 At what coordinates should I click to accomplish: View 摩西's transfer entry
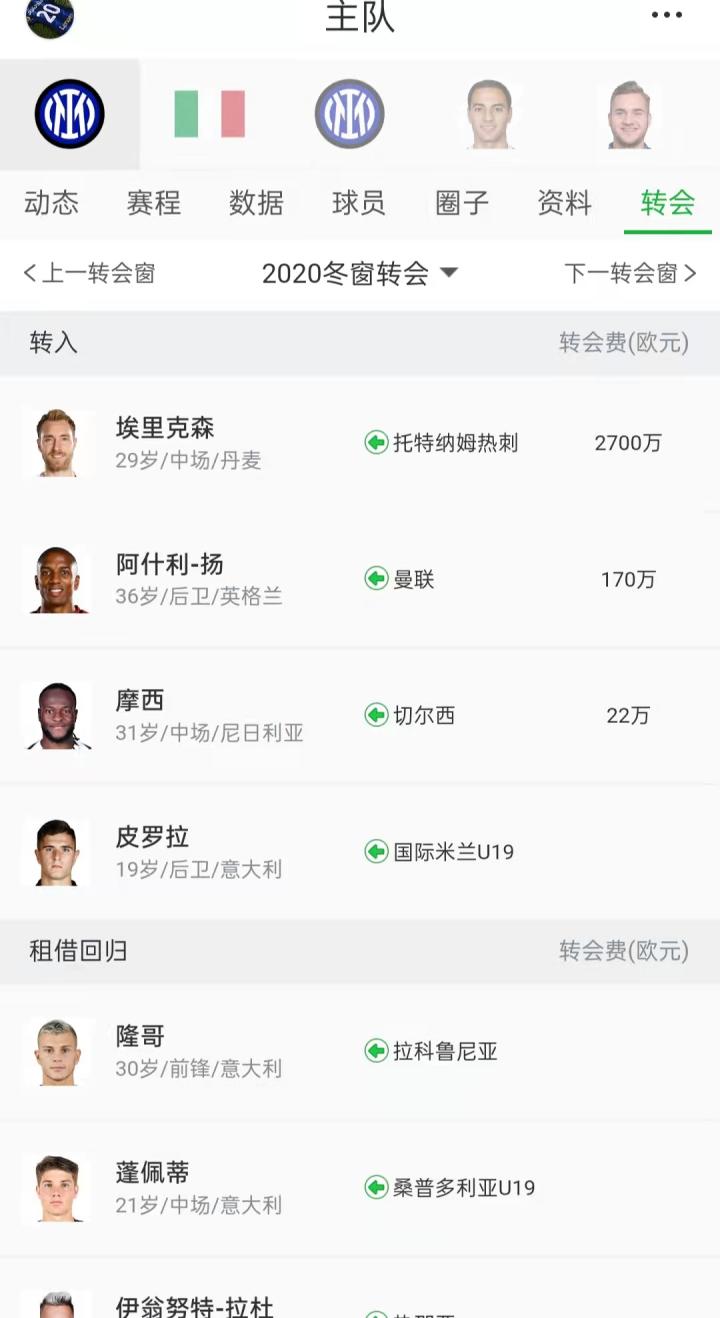tap(360, 715)
